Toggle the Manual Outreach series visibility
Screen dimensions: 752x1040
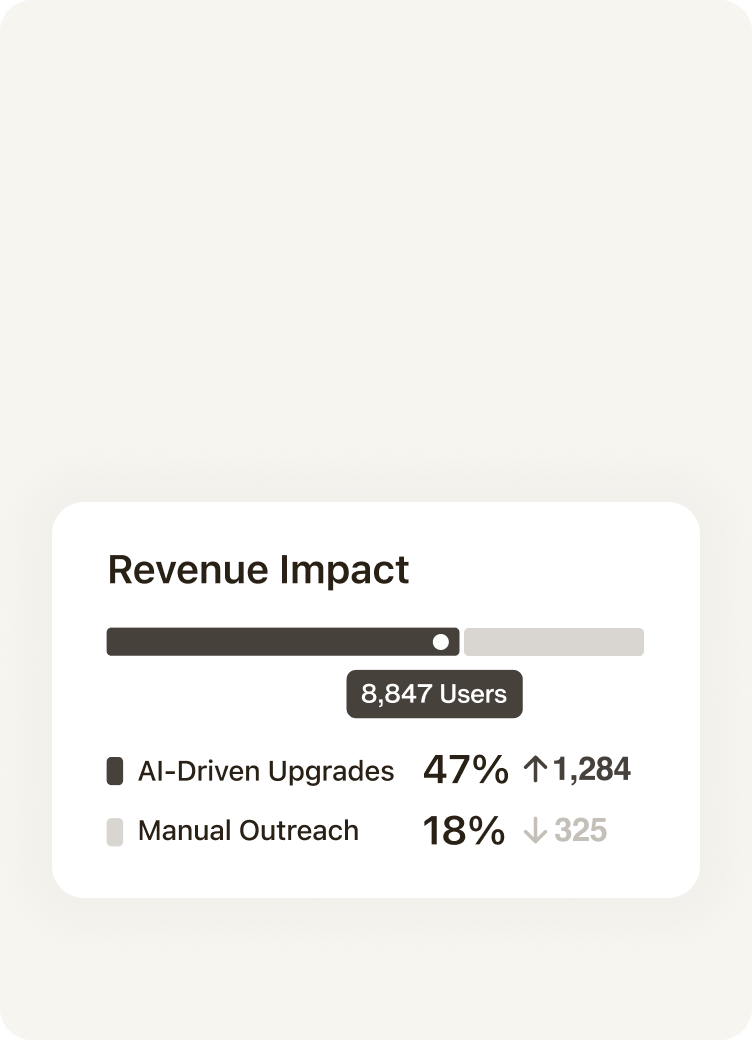116,829
